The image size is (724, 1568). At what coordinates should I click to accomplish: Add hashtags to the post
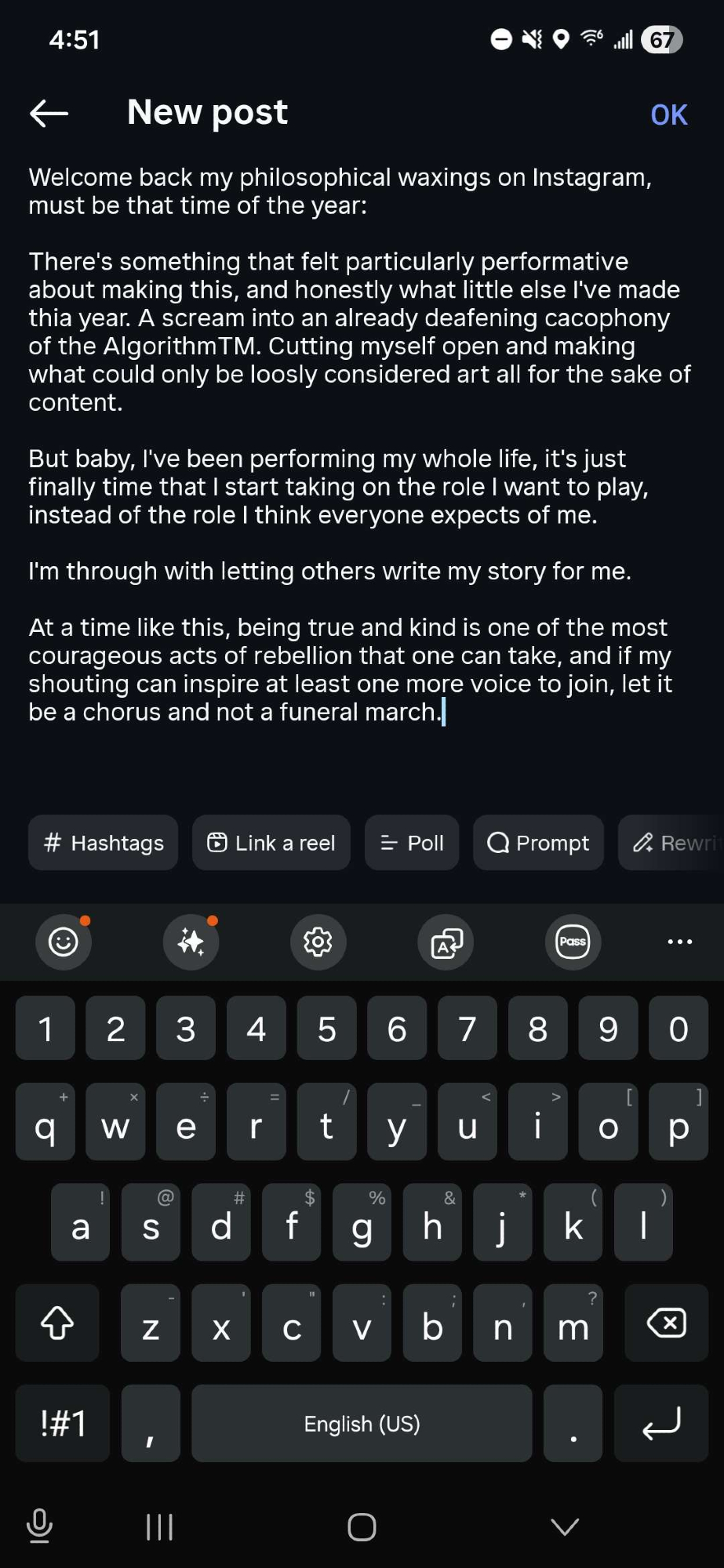[x=104, y=843]
